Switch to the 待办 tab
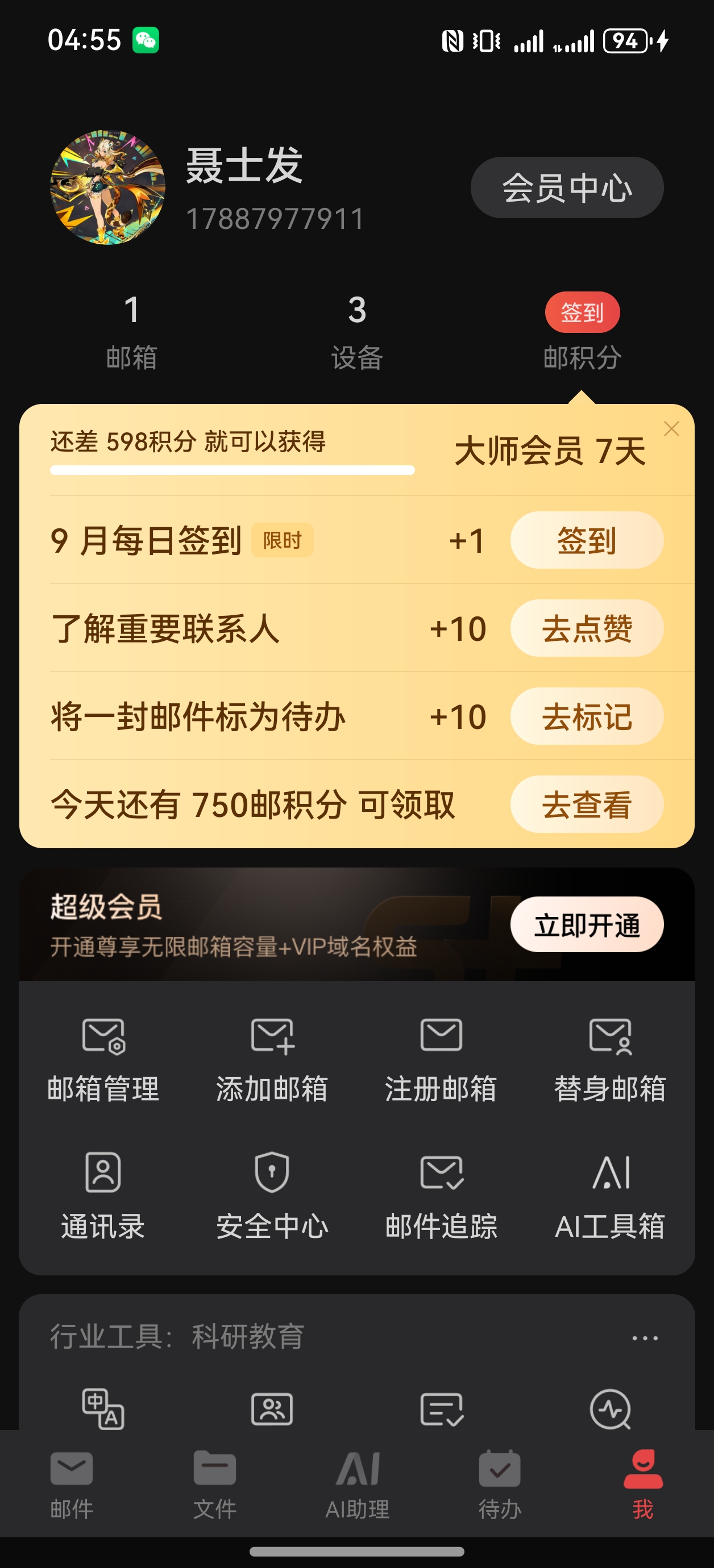714x1568 pixels. pyautogui.click(x=500, y=1484)
